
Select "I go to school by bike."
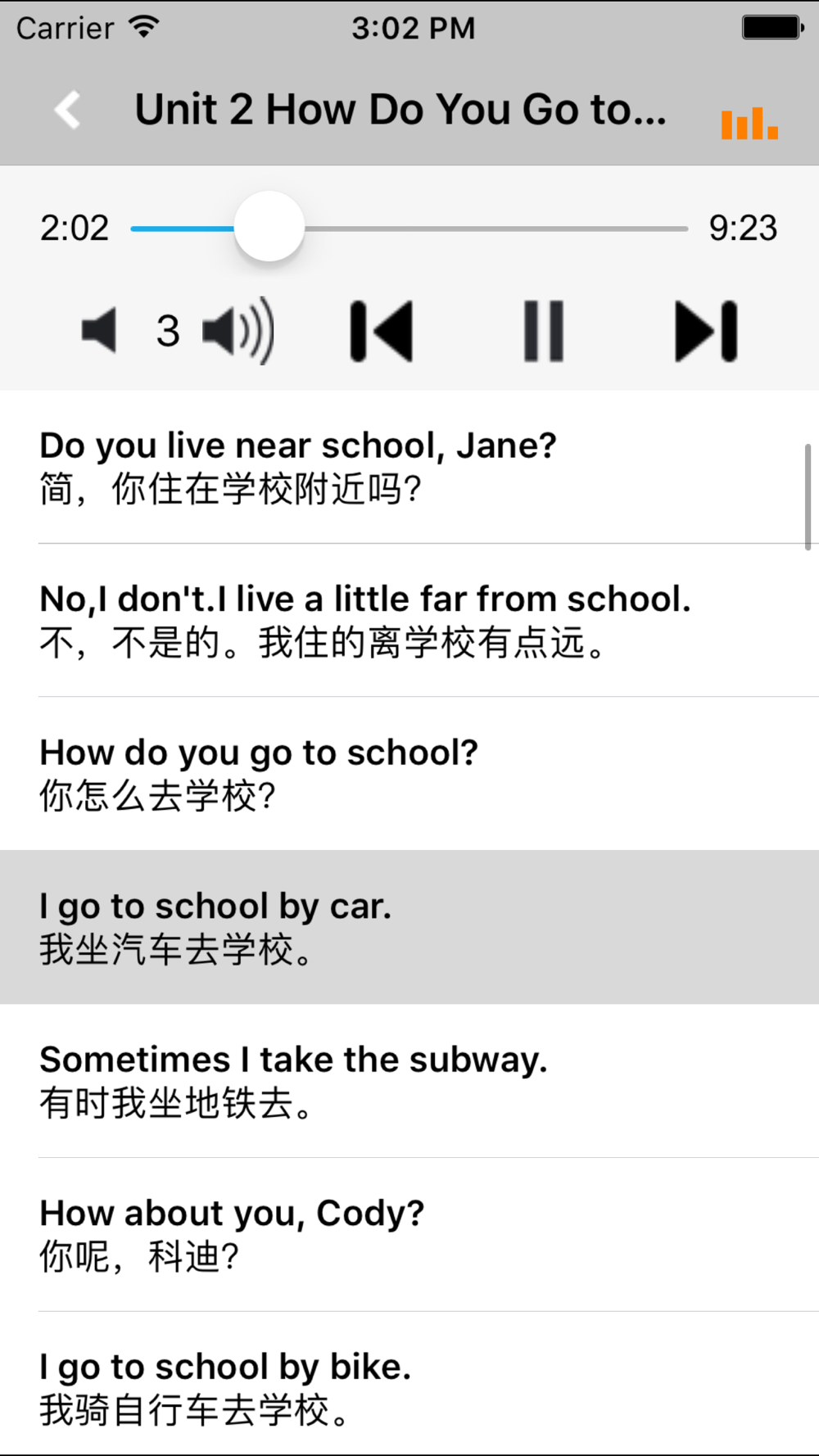click(409, 1384)
